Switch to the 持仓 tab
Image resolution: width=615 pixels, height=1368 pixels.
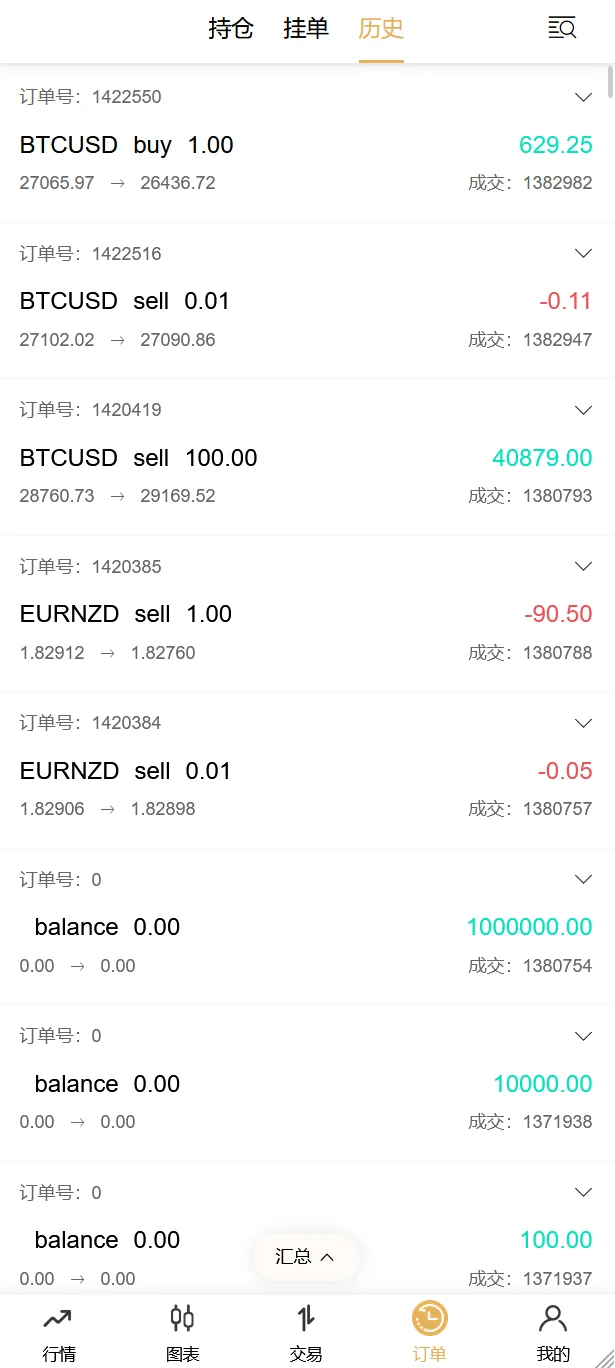tap(230, 29)
